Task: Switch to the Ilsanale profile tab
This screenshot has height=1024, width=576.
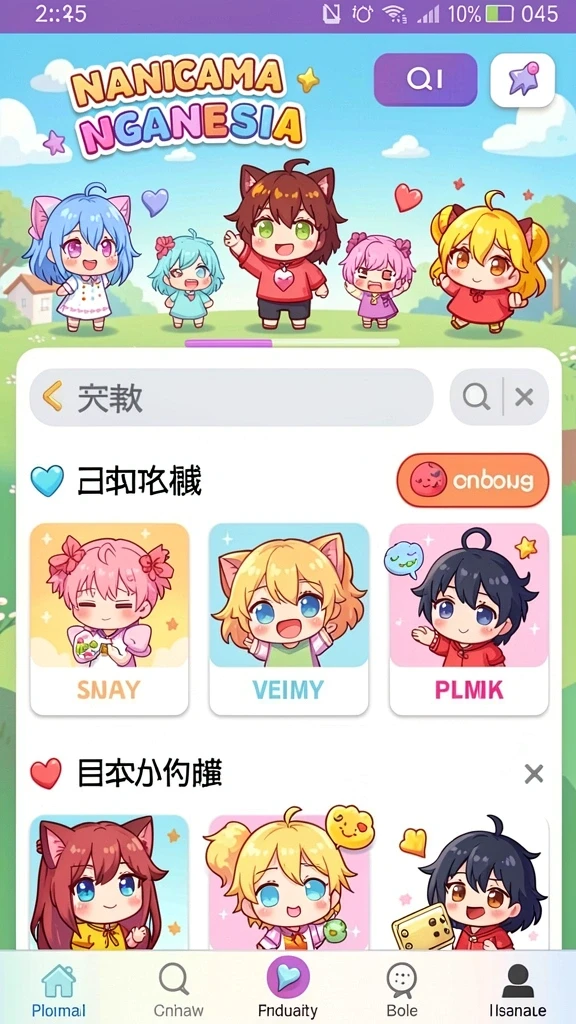Action: click(x=518, y=990)
